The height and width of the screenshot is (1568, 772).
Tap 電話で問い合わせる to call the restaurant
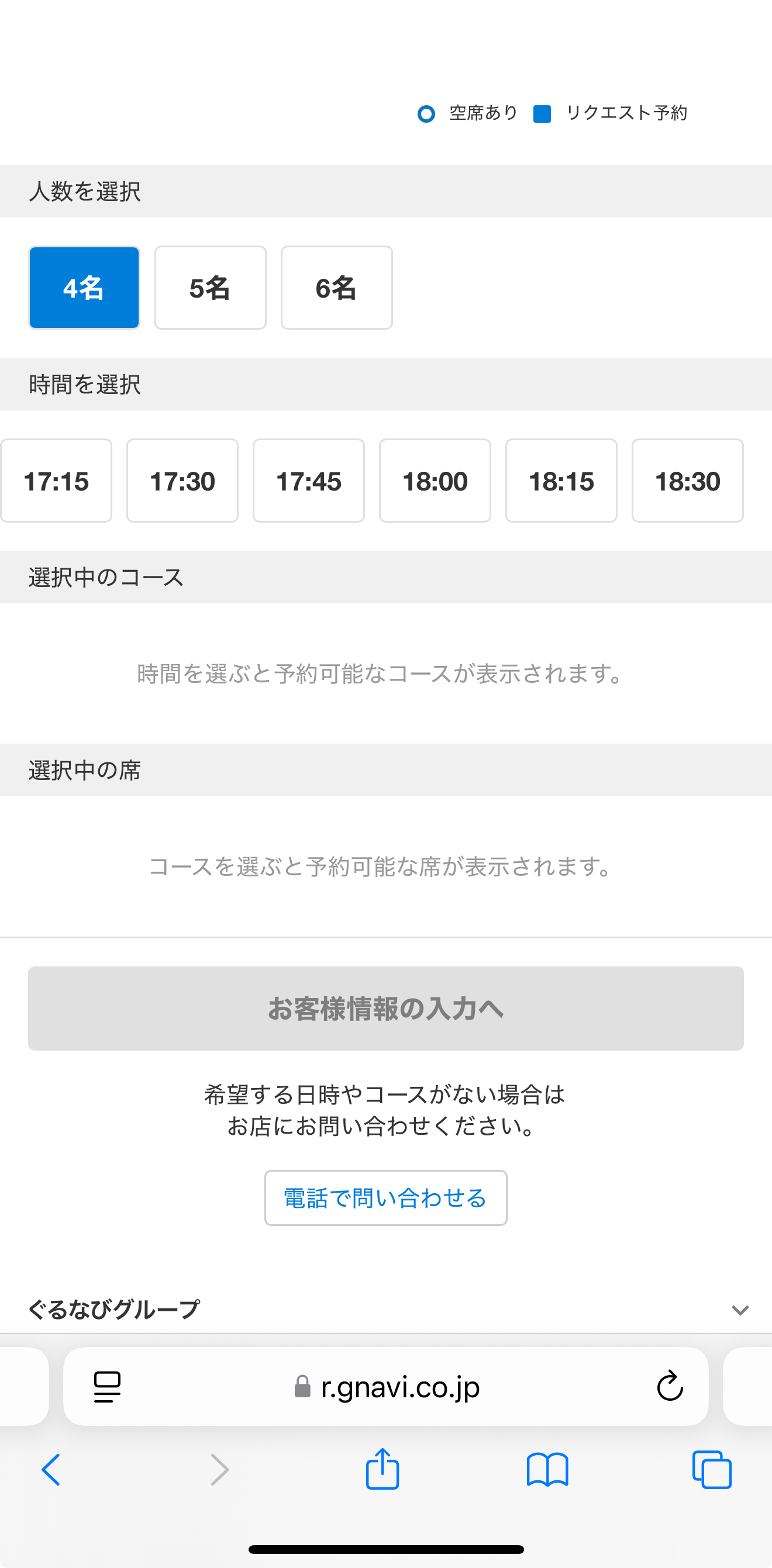pos(385,1197)
